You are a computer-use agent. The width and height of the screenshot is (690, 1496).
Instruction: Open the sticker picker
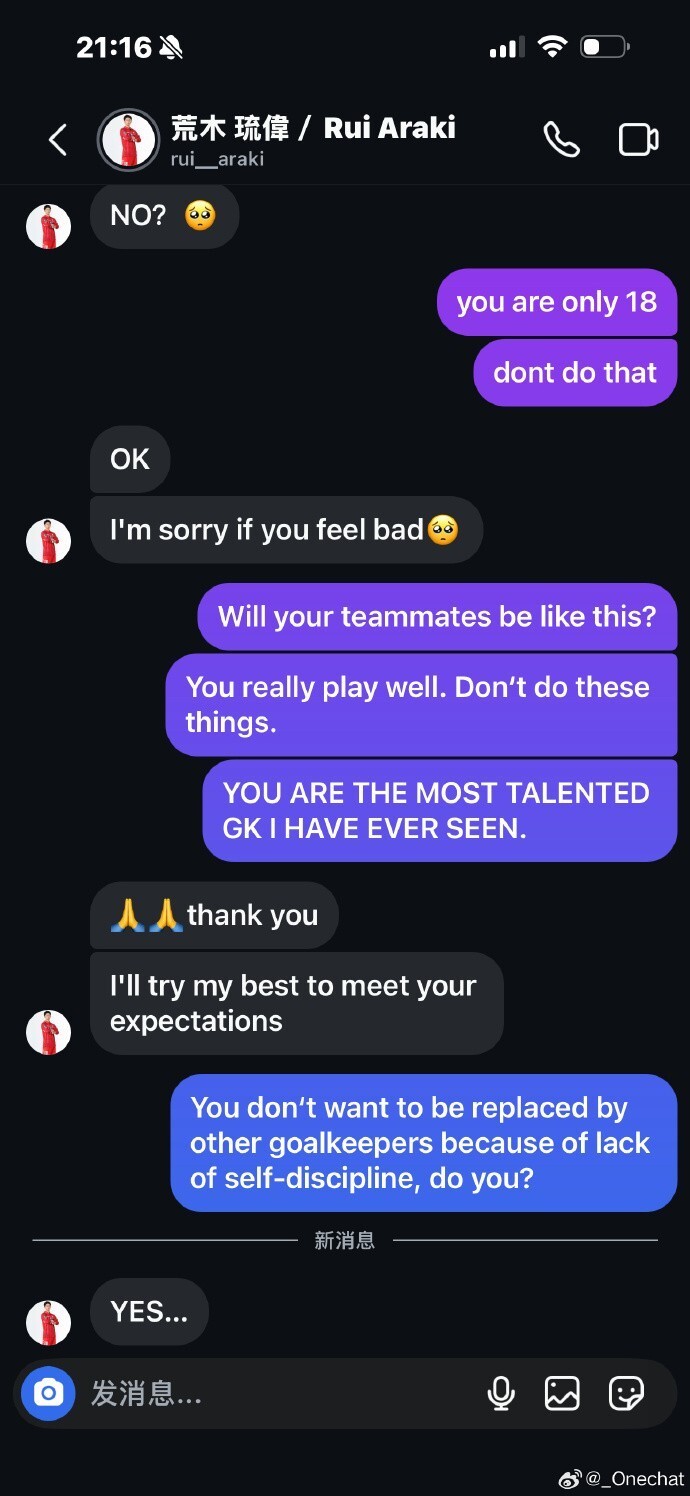click(626, 1393)
